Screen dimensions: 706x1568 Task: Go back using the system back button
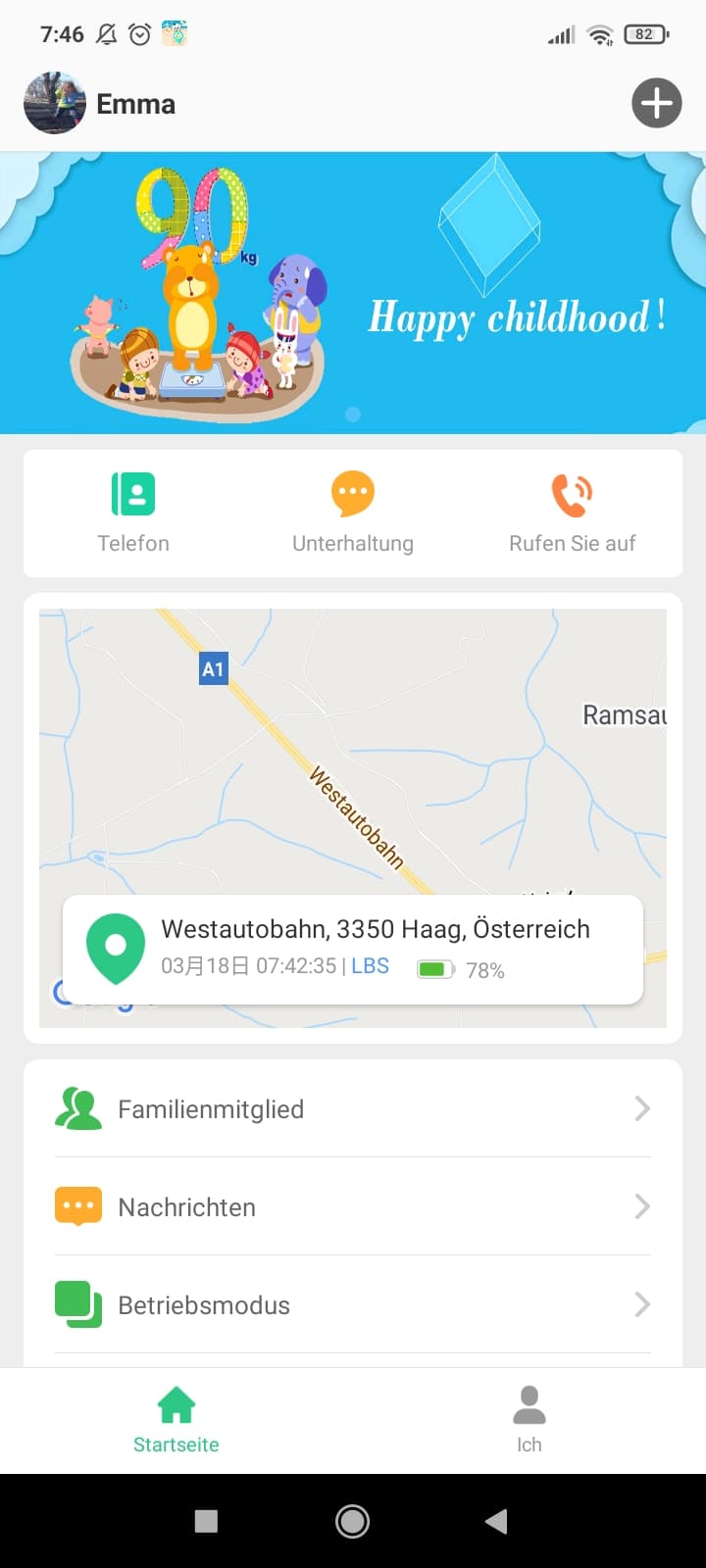pos(496,1521)
